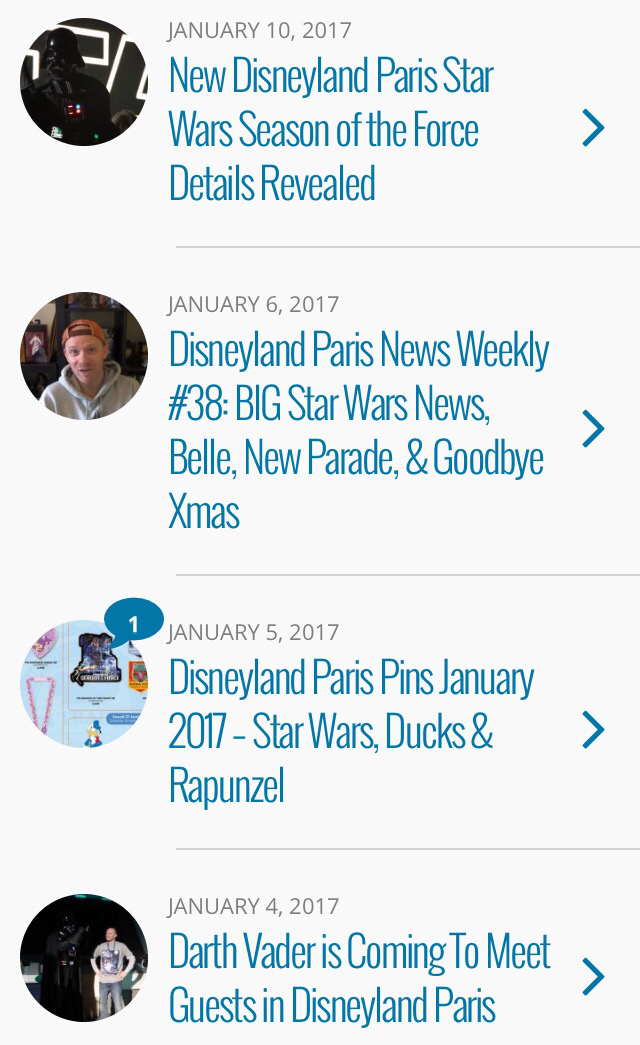Open the pins thumbnail with comment badge
640x1045 pixels.
pos(84,684)
